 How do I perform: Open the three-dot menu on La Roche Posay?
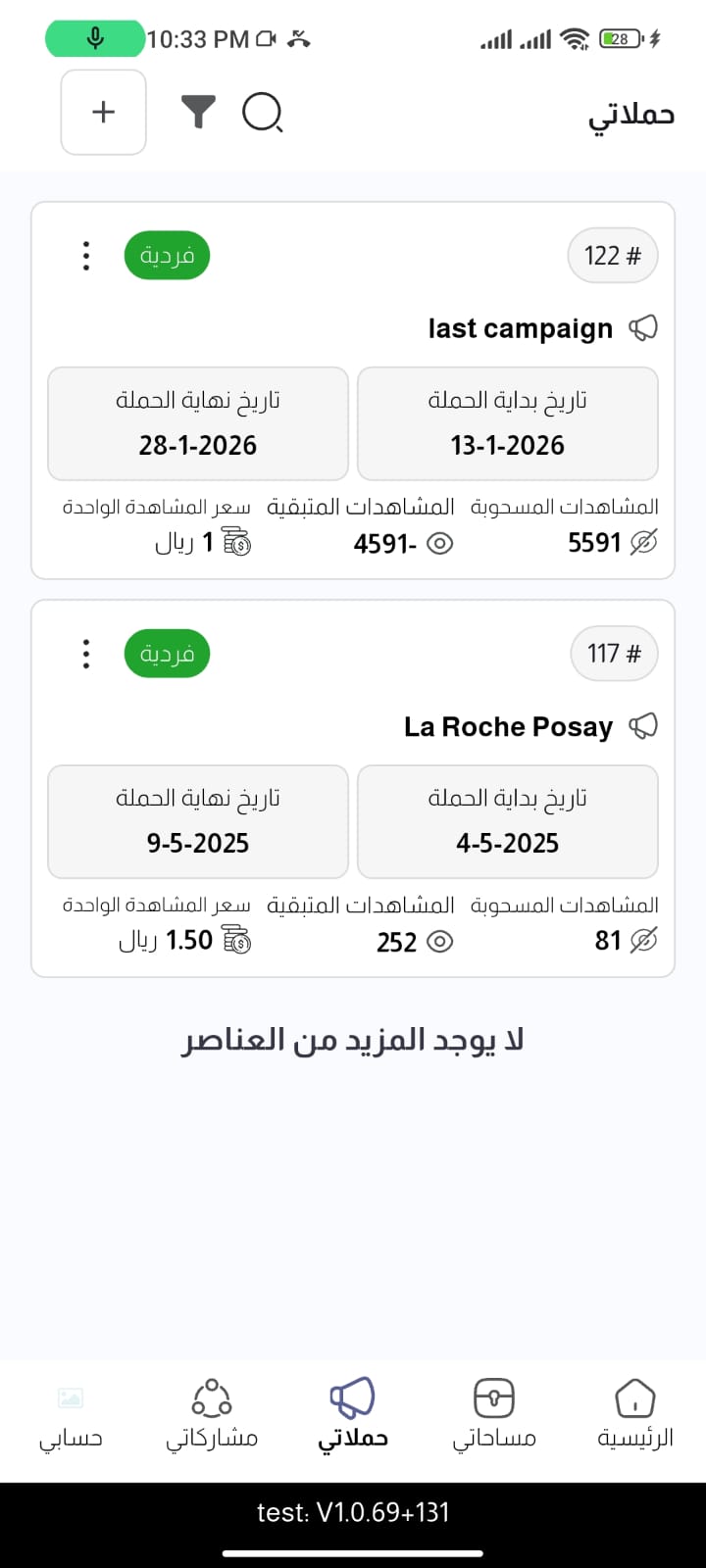(85, 653)
